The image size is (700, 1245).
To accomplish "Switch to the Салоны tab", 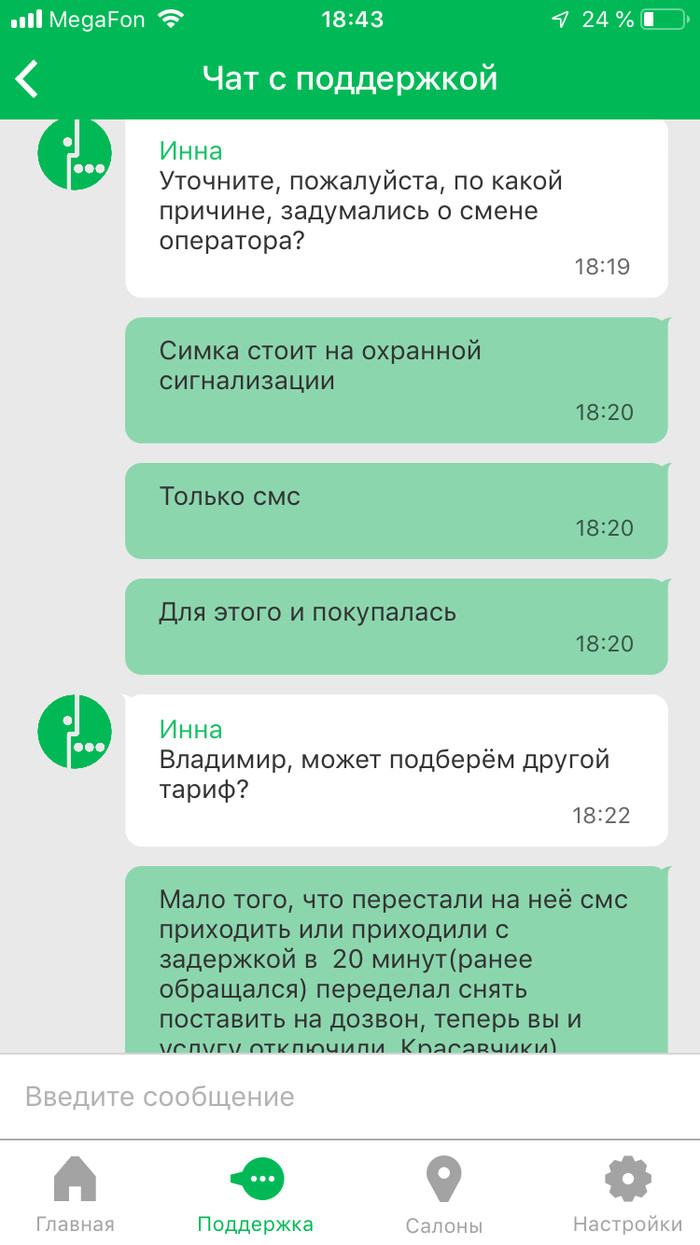I will [x=444, y=1194].
